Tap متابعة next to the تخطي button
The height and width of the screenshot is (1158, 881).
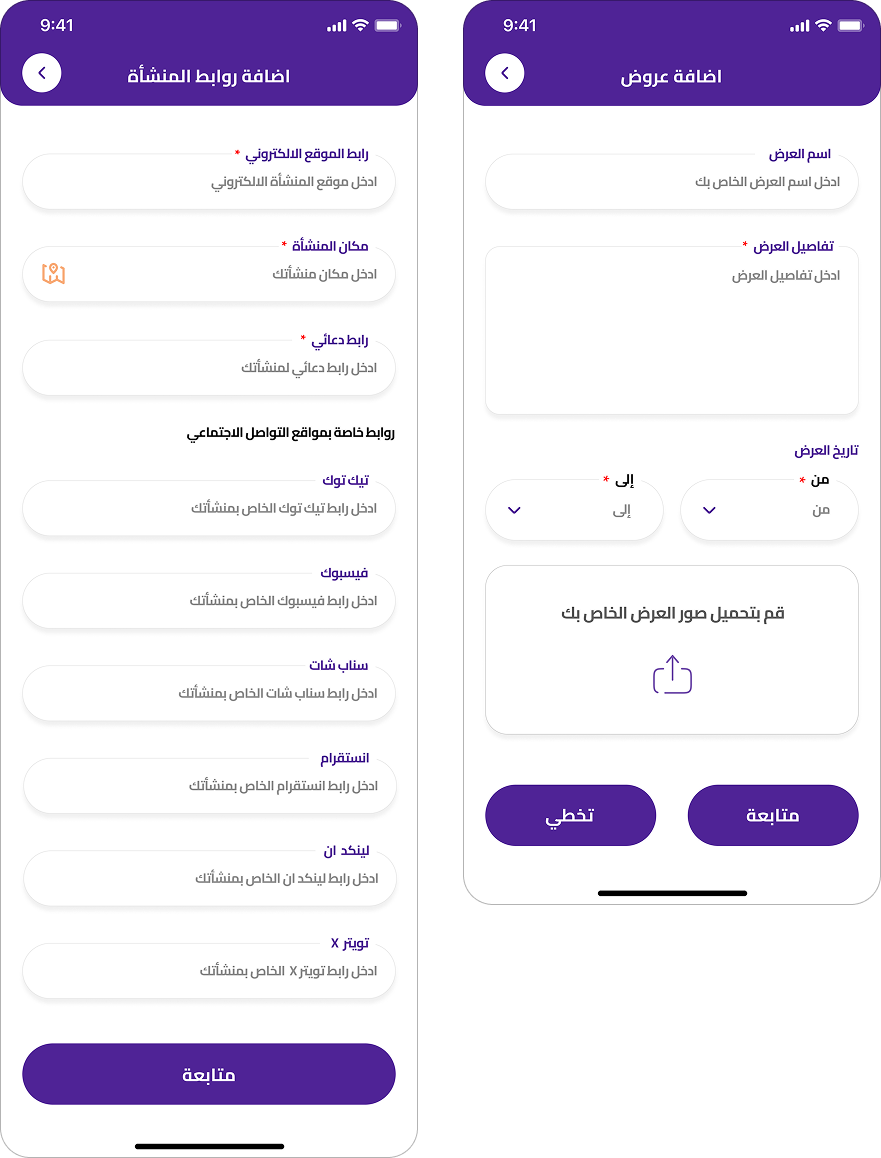[x=773, y=815]
